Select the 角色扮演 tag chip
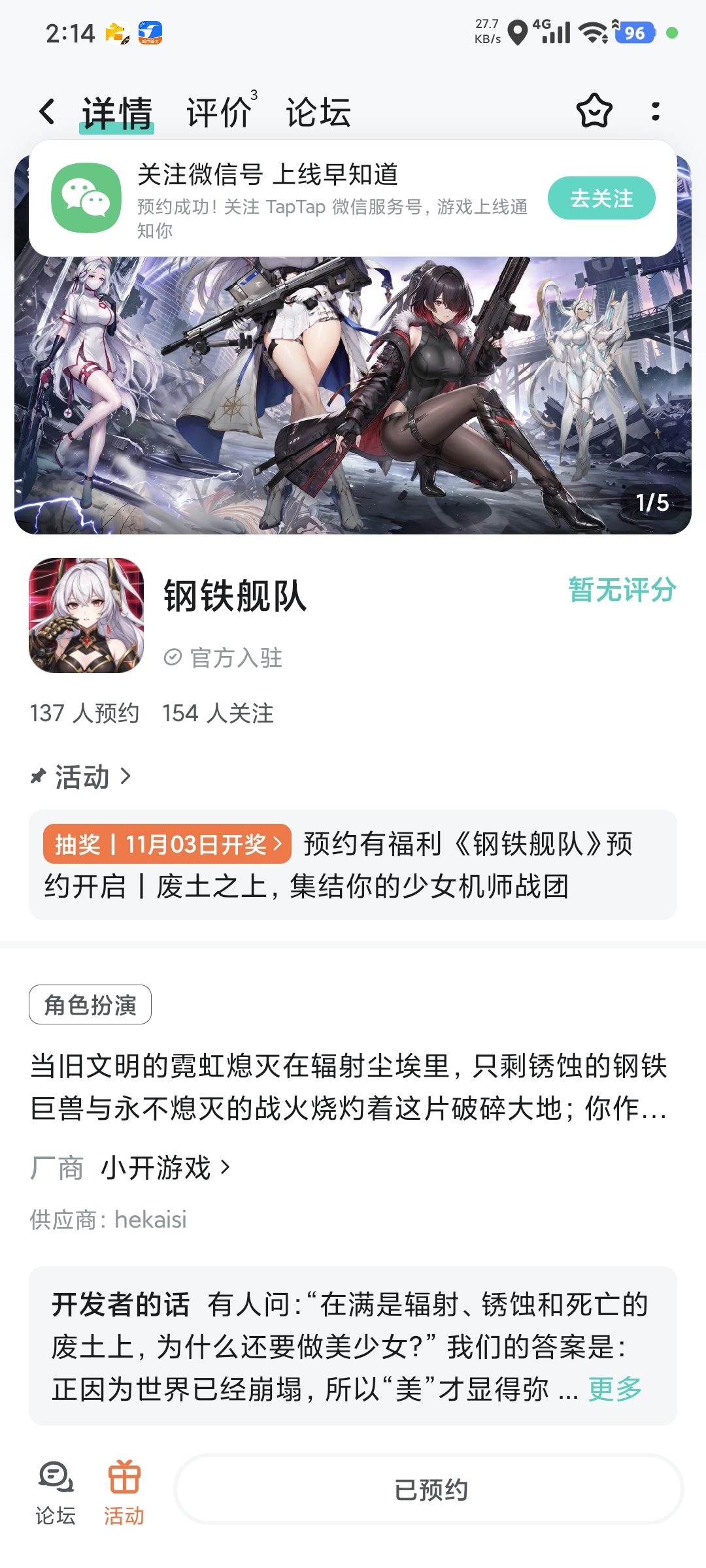Viewport: 706px width, 1568px height. pos(90,1005)
